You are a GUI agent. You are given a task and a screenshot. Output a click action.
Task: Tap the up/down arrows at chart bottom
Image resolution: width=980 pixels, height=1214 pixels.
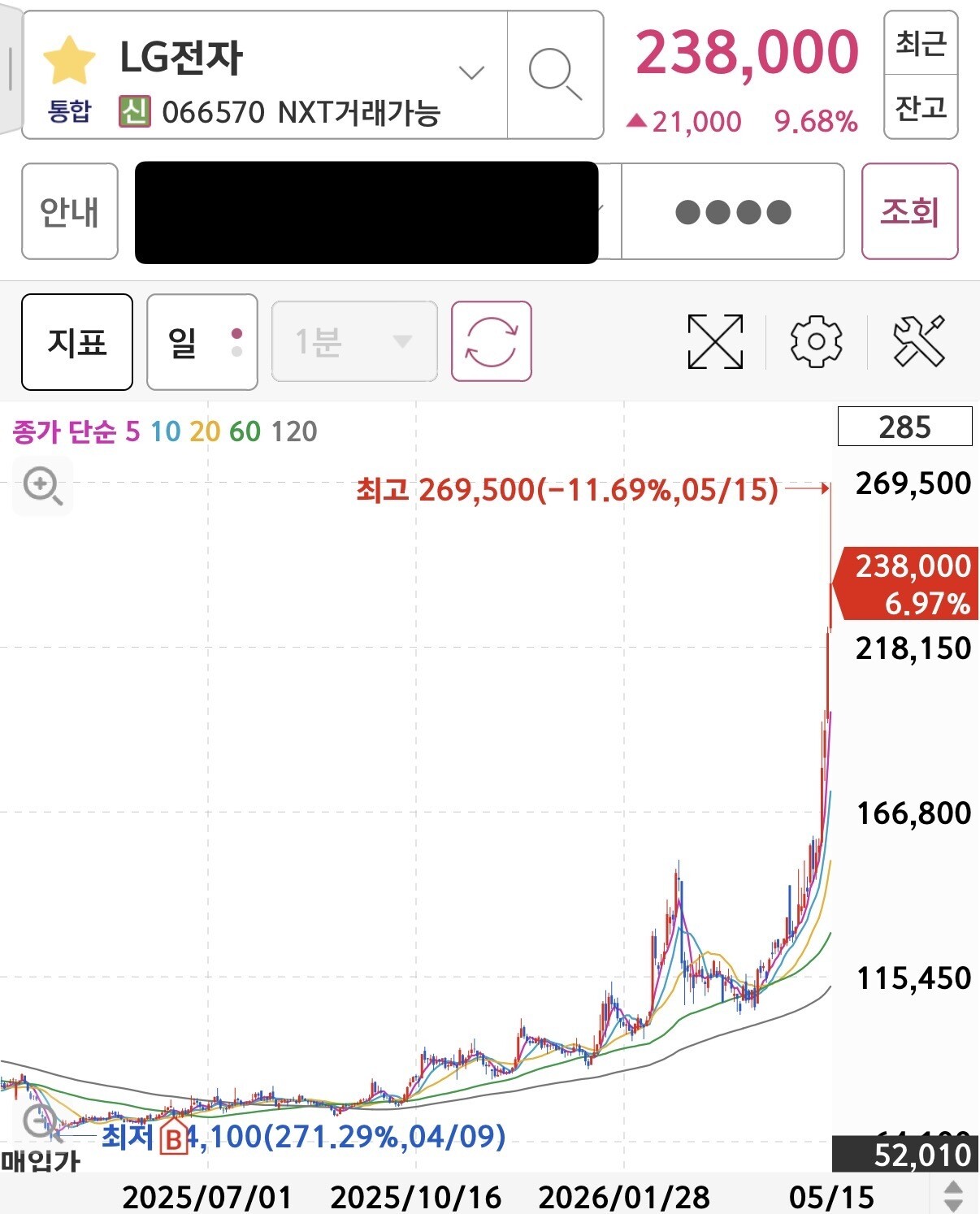pyautogui.click(x=953, y=1196)
